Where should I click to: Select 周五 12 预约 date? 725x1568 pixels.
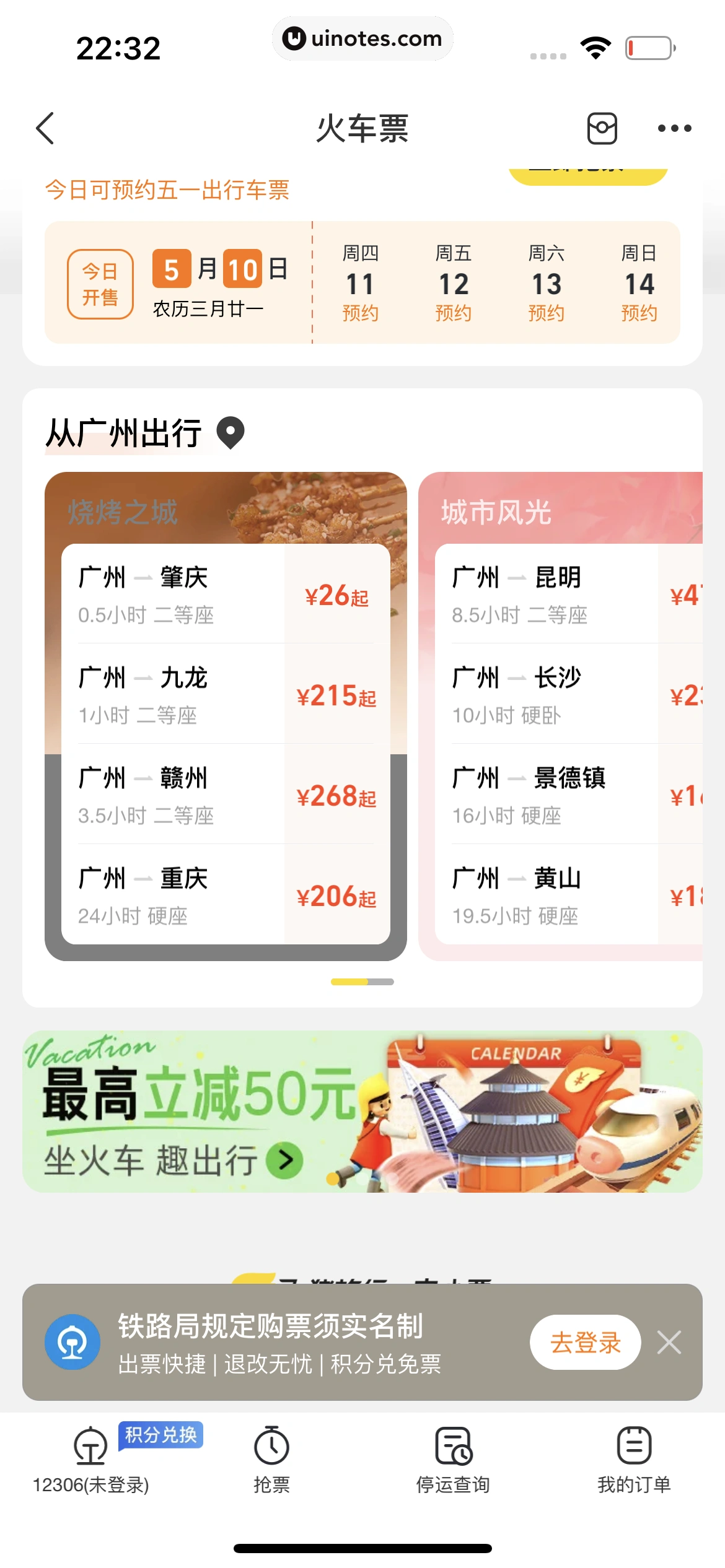[453, 283]
